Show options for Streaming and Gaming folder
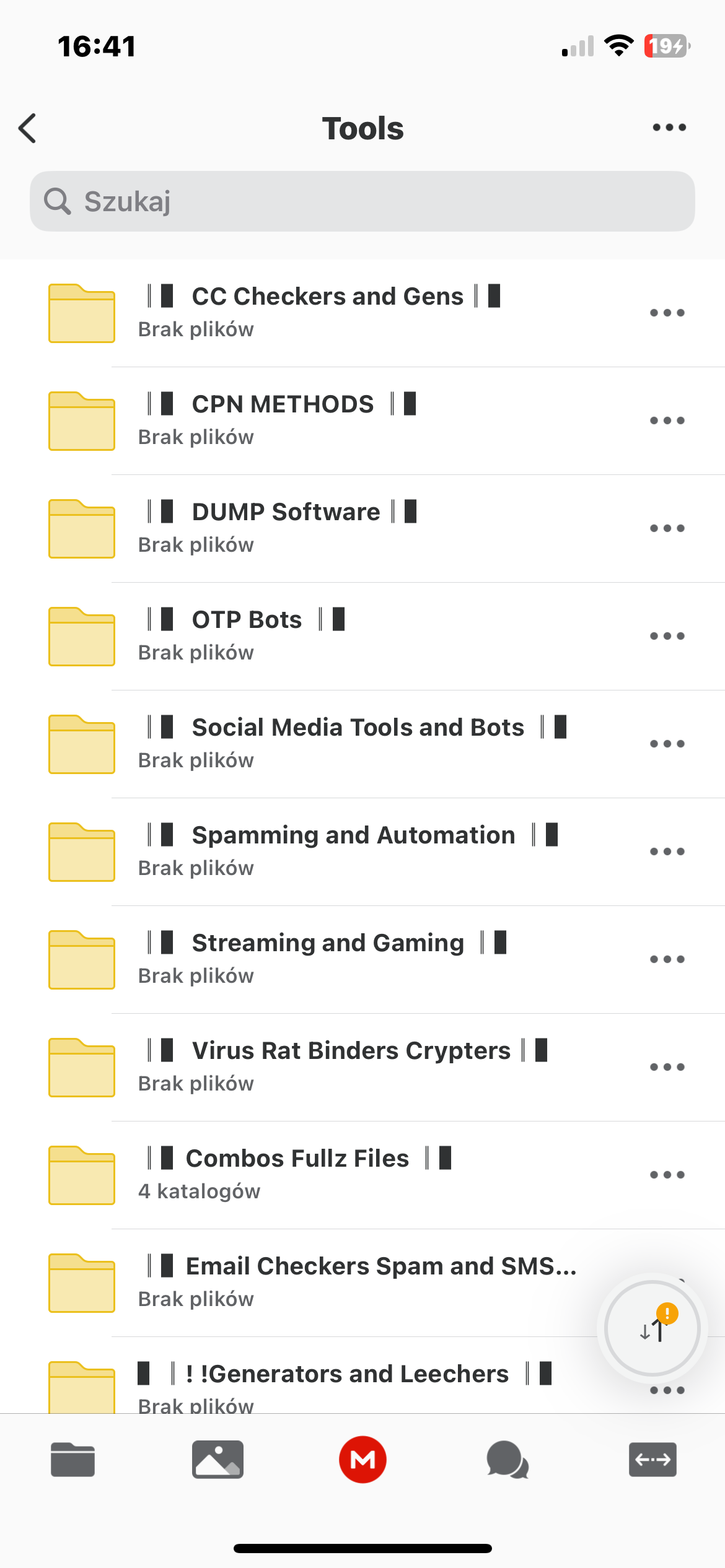Screen dimensions: 725x1568 [x=667, y=959]
